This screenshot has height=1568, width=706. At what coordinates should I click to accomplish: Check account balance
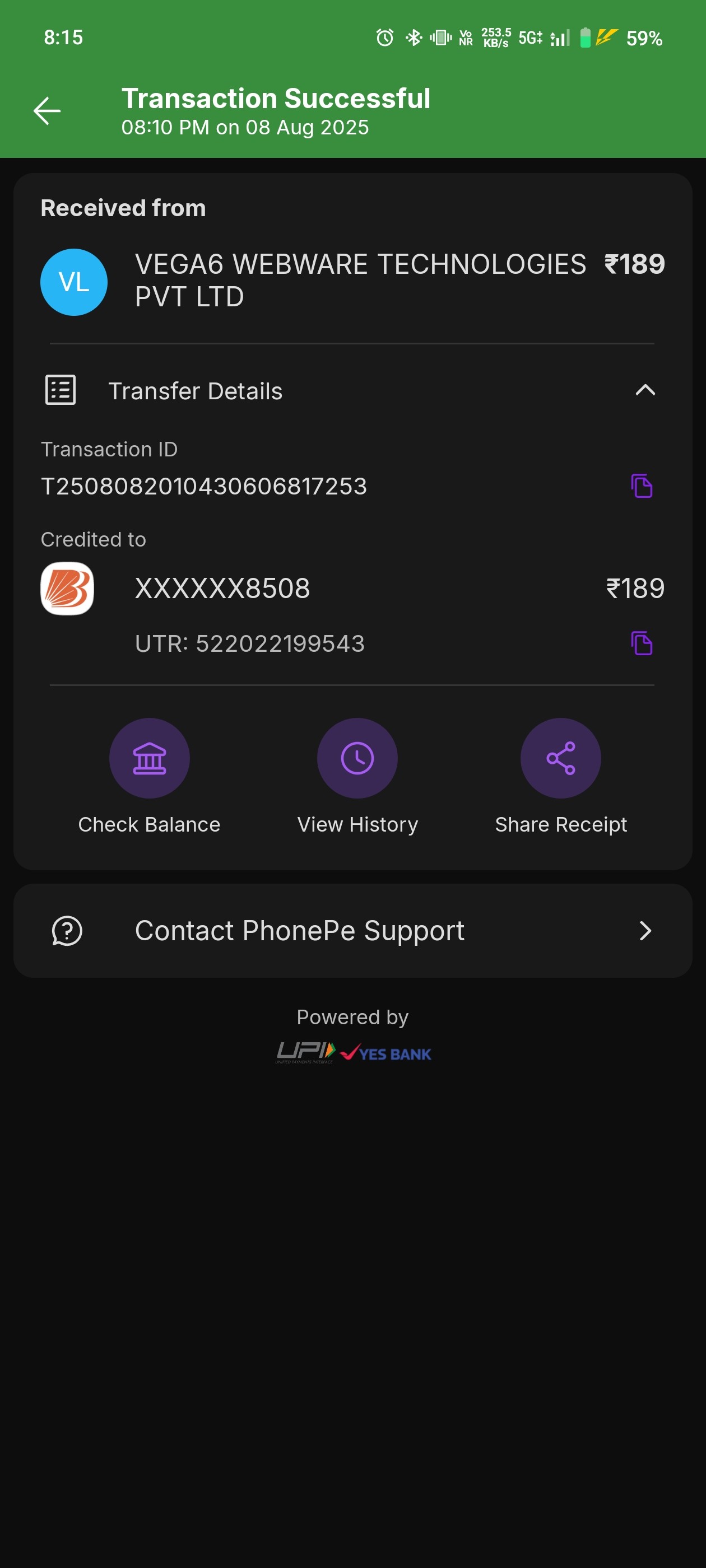(149, 758)
